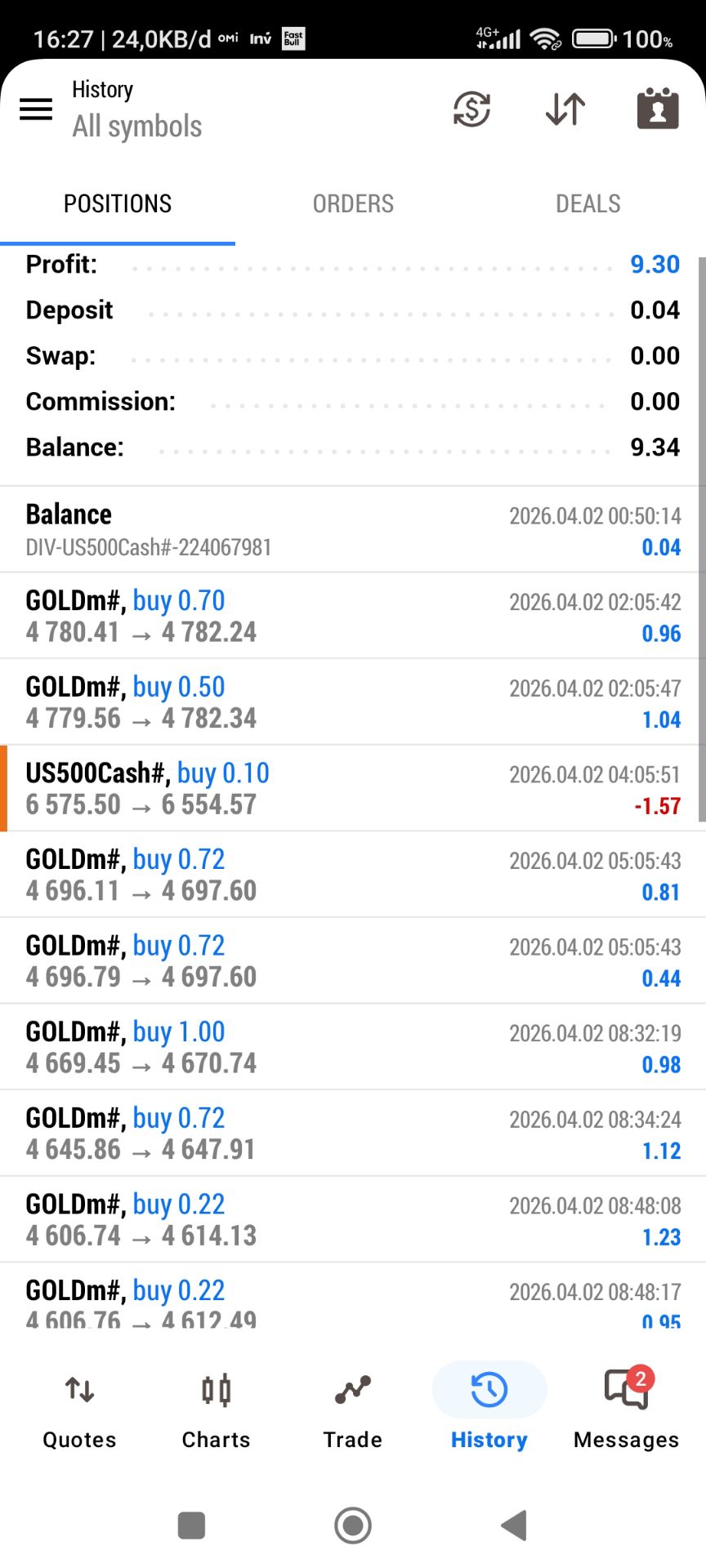Viewport: 706px width, 1568px height.
Task: Open GOLDm# buy 0.70 position
Action: (353, 616)
